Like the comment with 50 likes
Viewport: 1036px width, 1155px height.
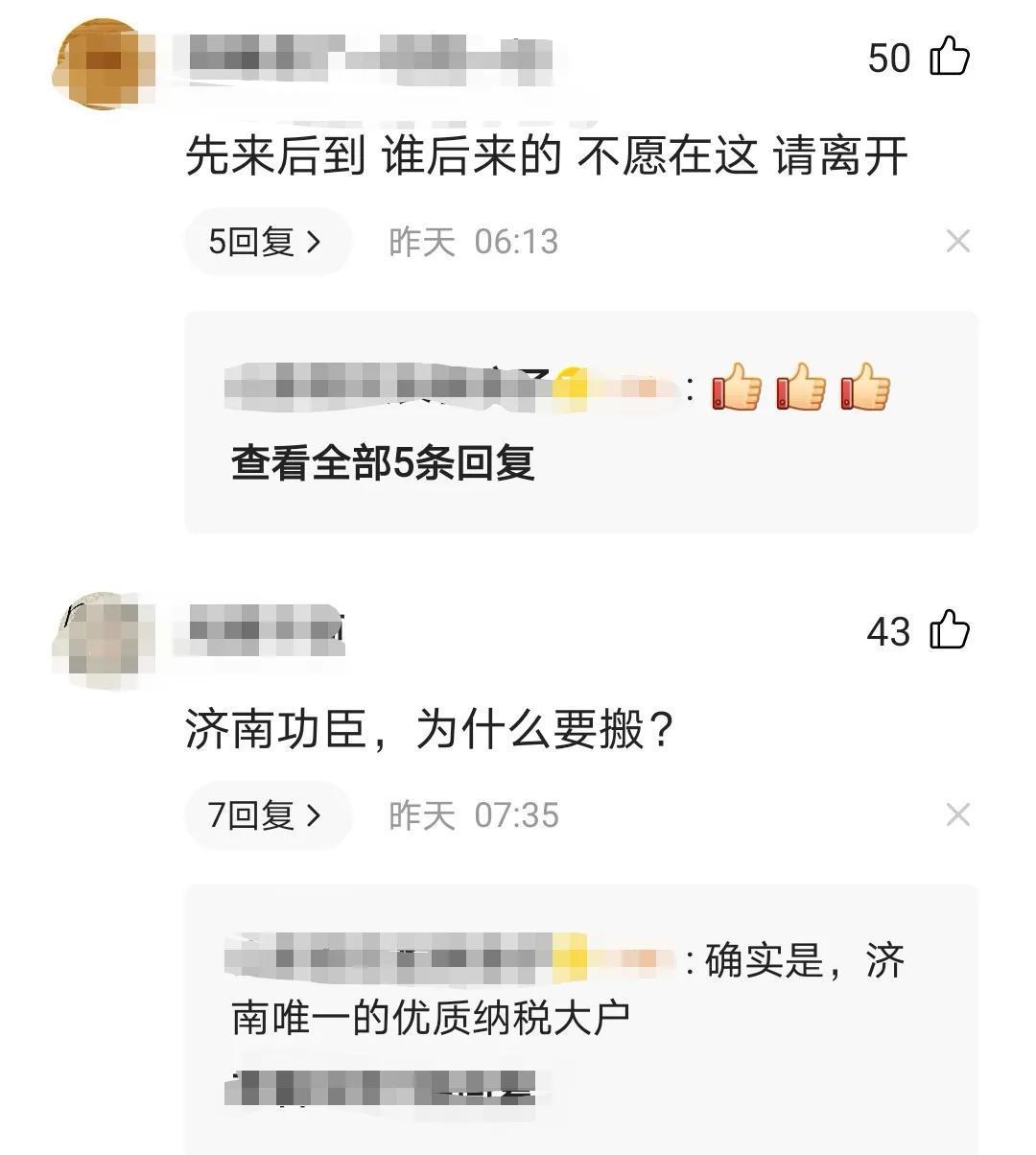pos(949,57)
